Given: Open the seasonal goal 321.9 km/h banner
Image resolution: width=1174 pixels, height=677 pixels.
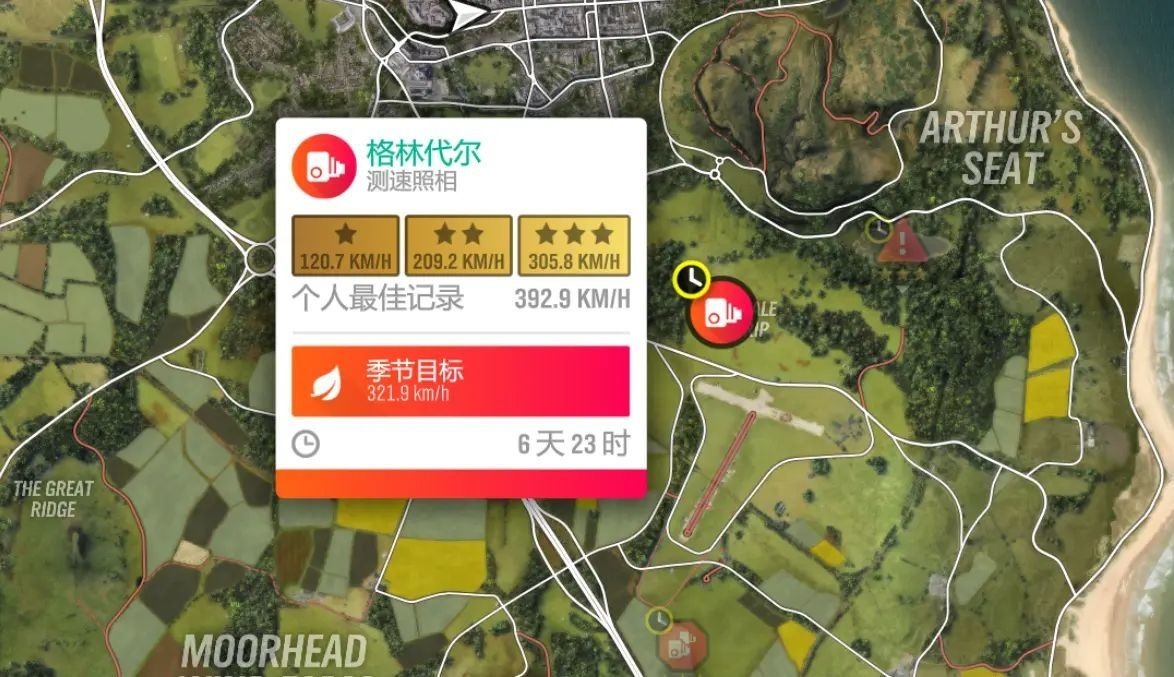Looking at the screenshot, I should coord(460,381).
